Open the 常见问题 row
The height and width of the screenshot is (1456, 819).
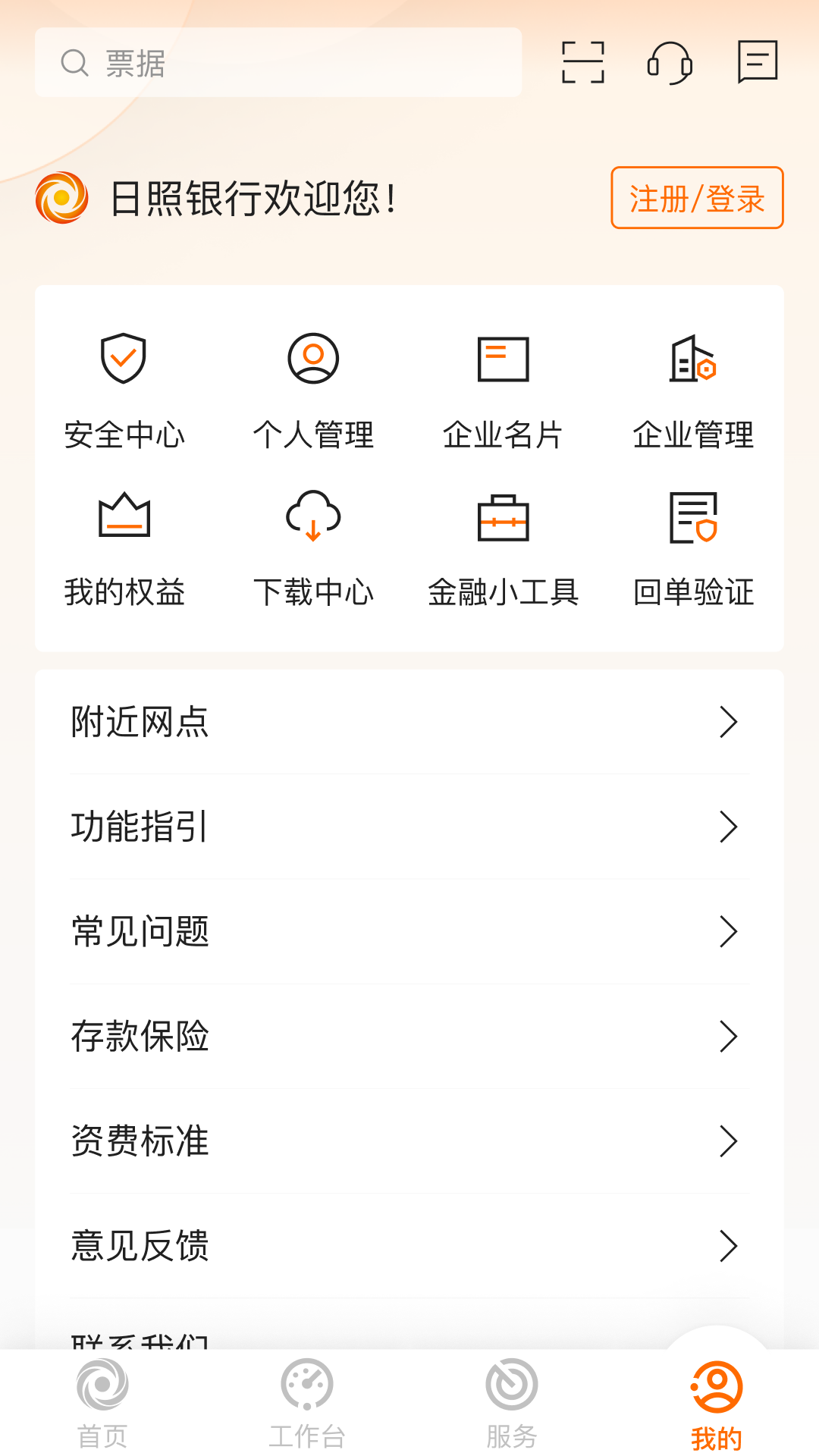(x=409, y=931)
